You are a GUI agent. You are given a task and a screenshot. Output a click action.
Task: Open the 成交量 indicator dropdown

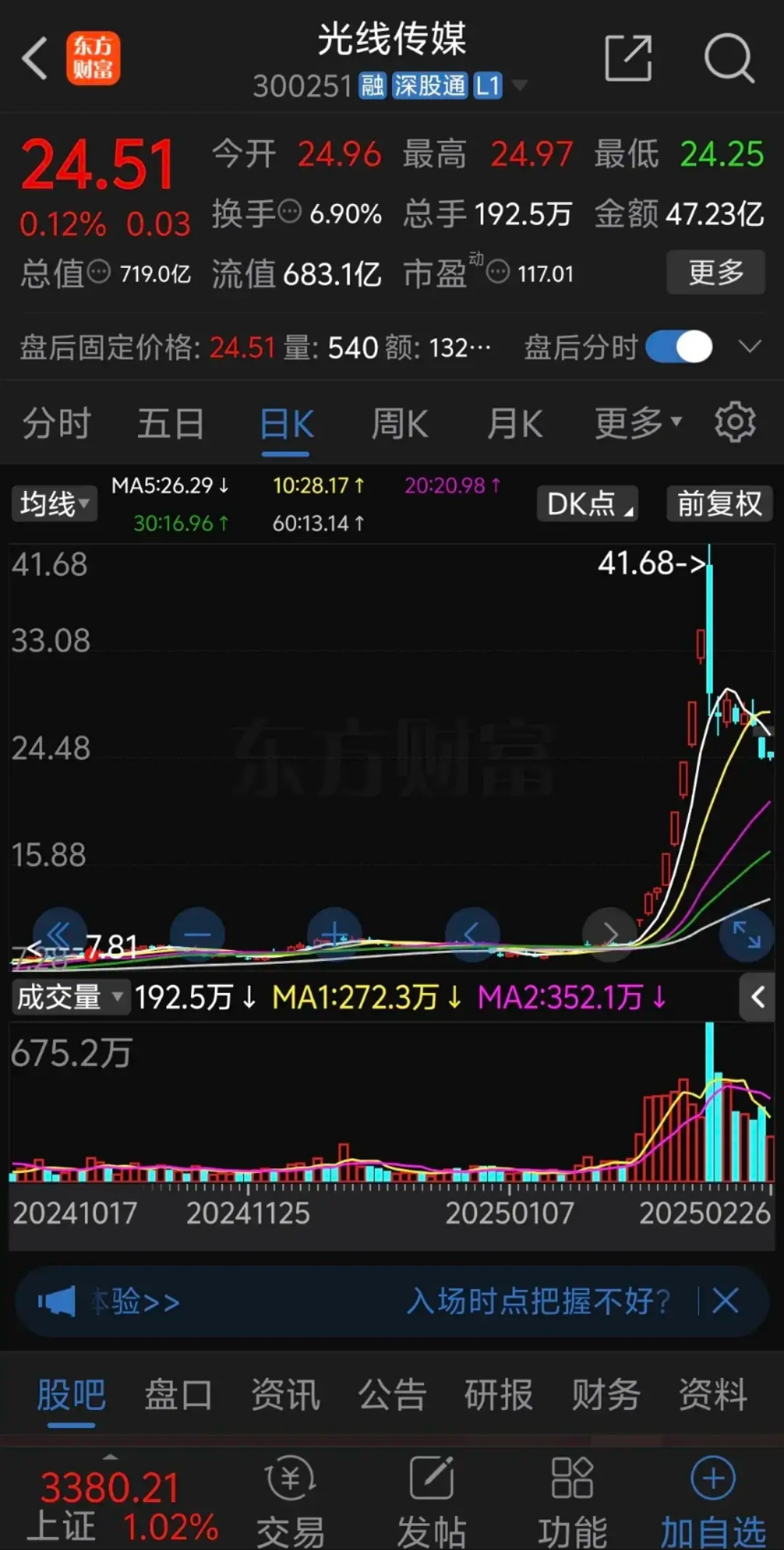coord(70,997)
